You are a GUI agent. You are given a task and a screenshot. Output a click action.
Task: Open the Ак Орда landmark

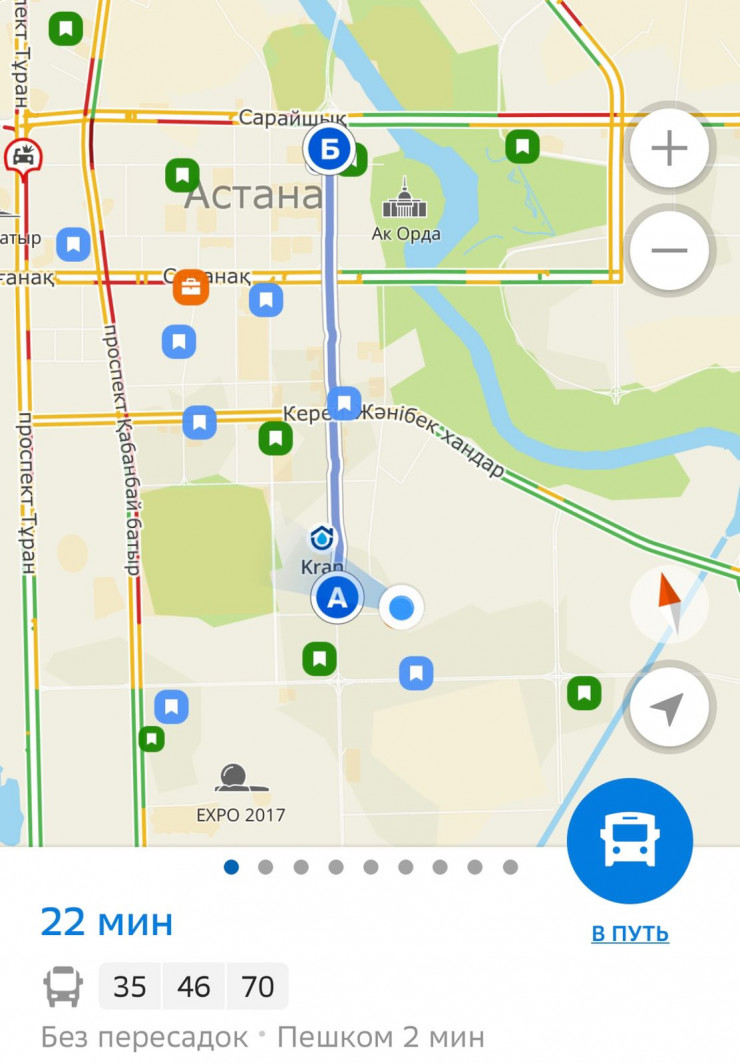tap(405, 205)
